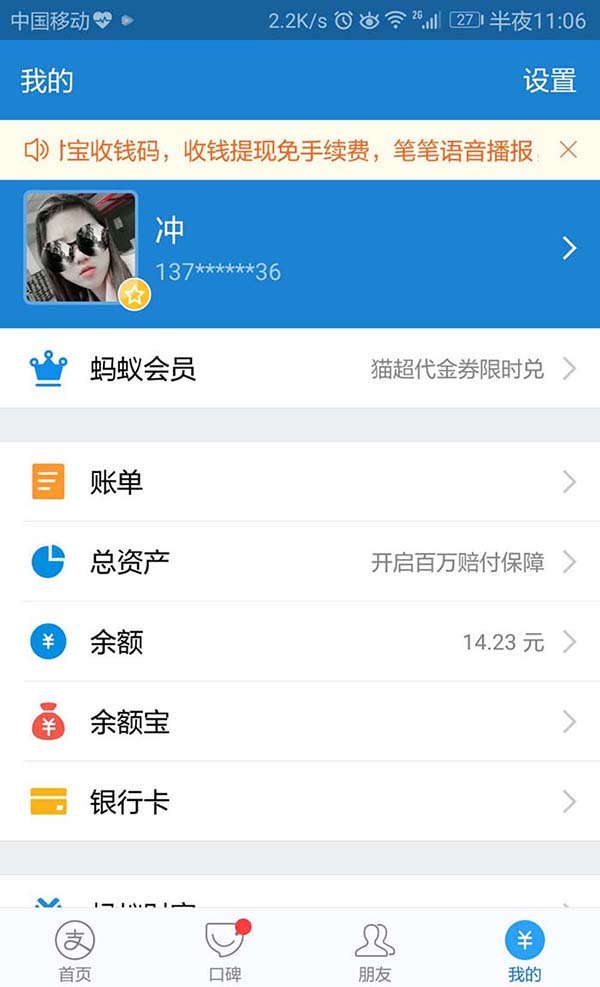Open the profile row with number 137******36
600x987 pixels.
300,248
